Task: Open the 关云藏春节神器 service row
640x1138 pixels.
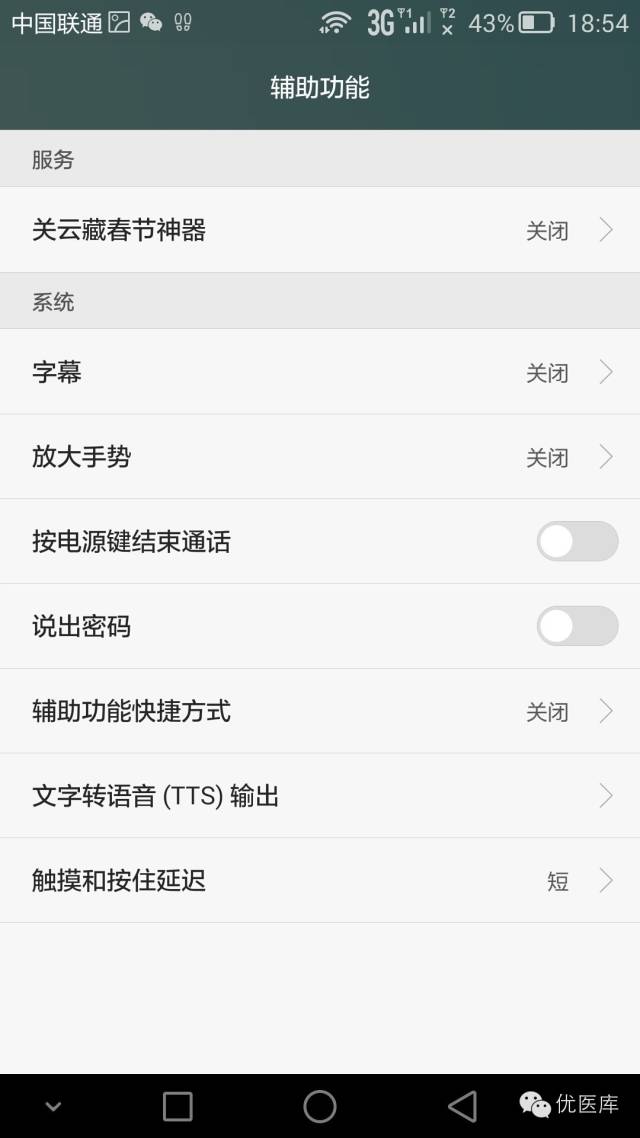Action: click(x=320, y=230)
